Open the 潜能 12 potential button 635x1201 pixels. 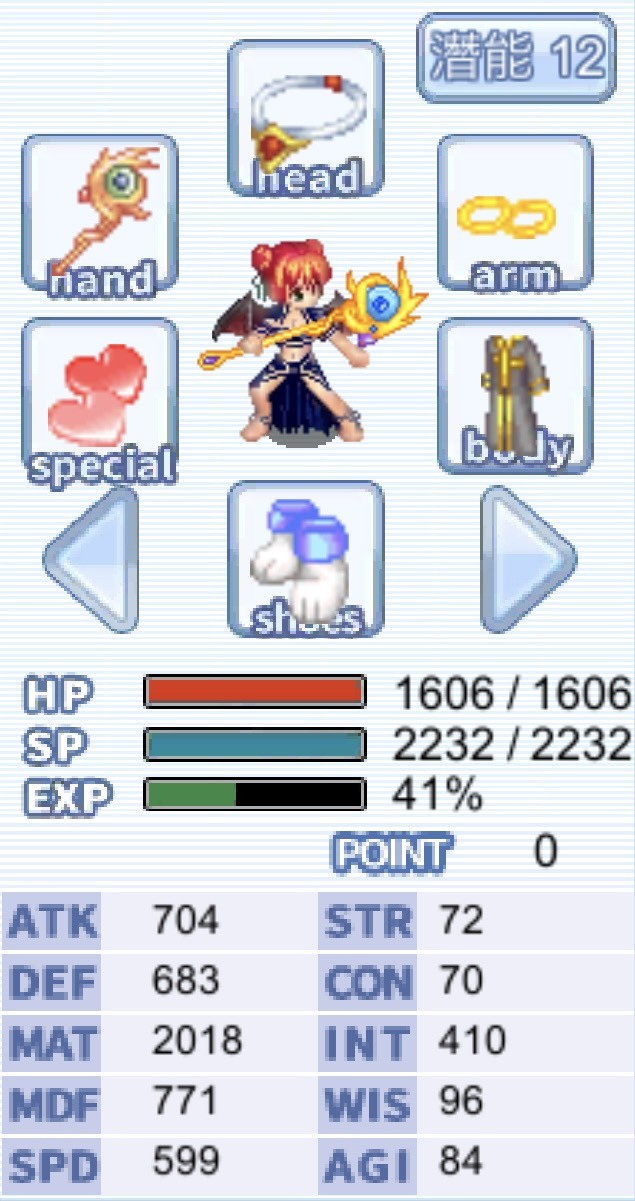516,58
